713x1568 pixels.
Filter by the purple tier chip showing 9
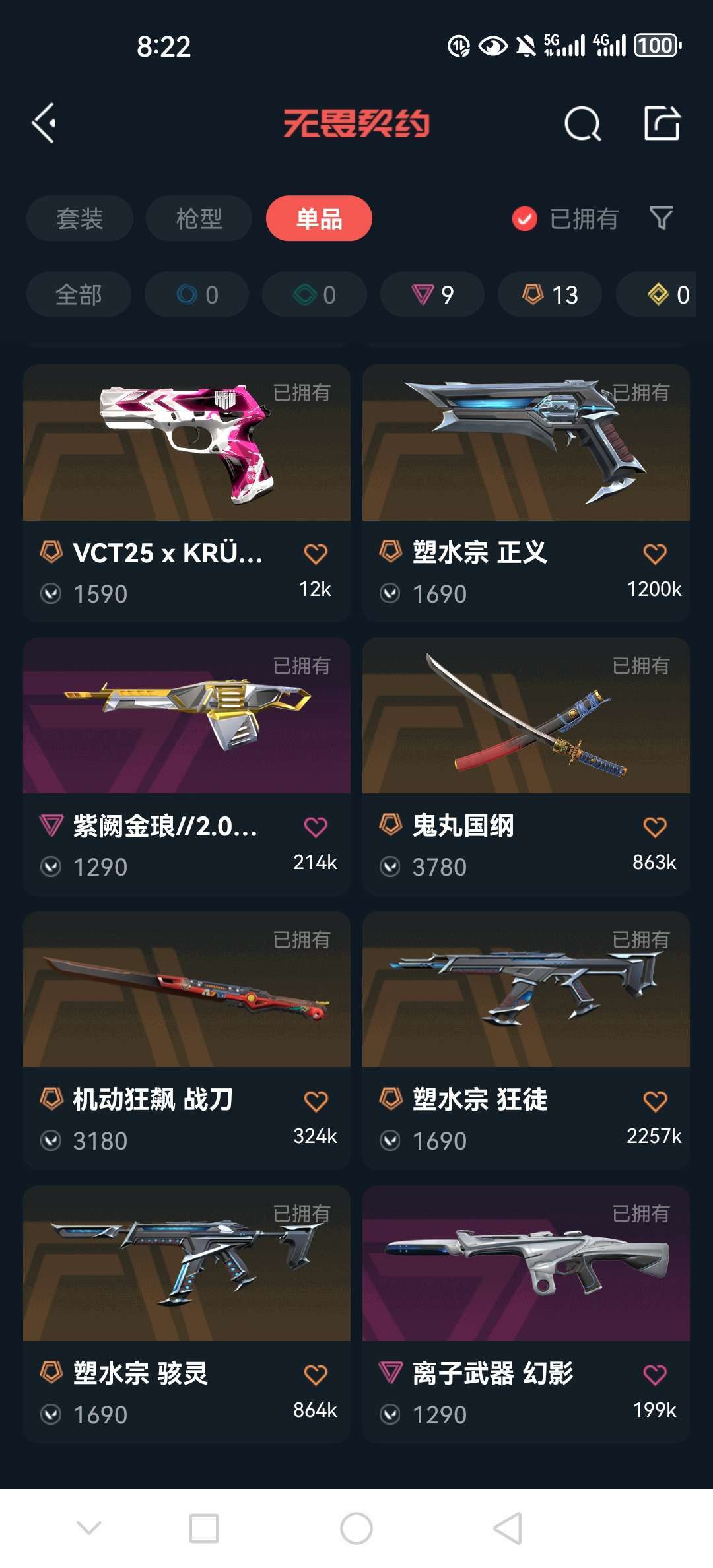[x=432, y=294]
